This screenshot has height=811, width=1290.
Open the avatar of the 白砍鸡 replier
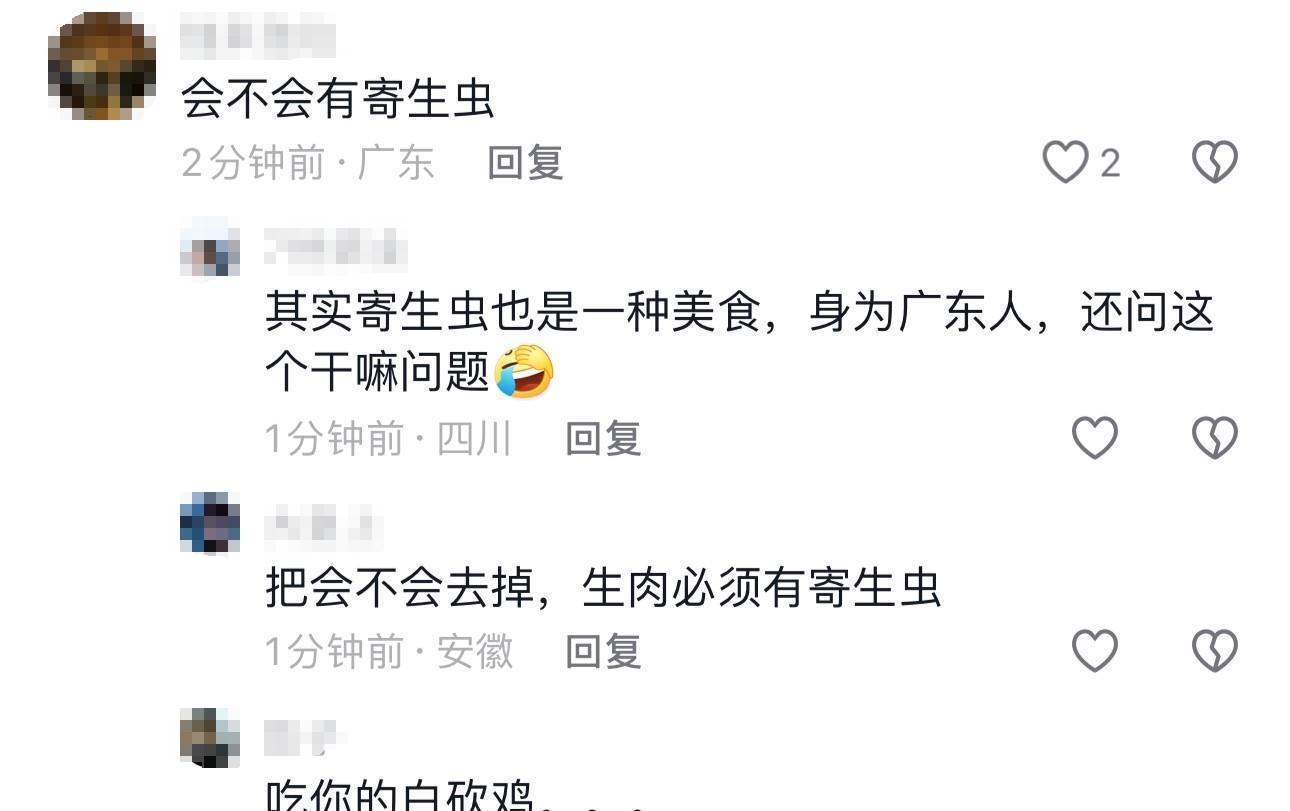click(210, 738)
